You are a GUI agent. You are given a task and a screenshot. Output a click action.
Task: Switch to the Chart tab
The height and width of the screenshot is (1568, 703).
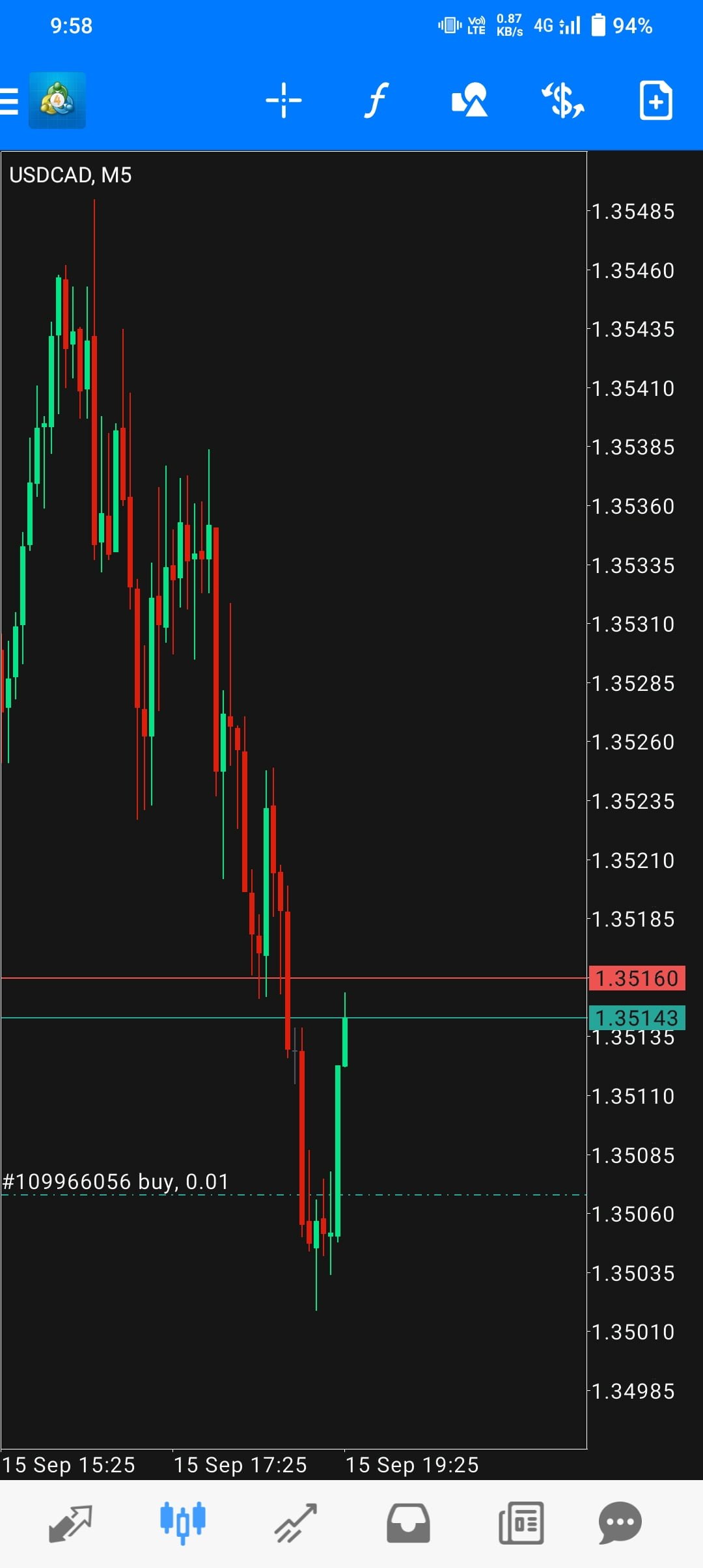coord(183,1524)
